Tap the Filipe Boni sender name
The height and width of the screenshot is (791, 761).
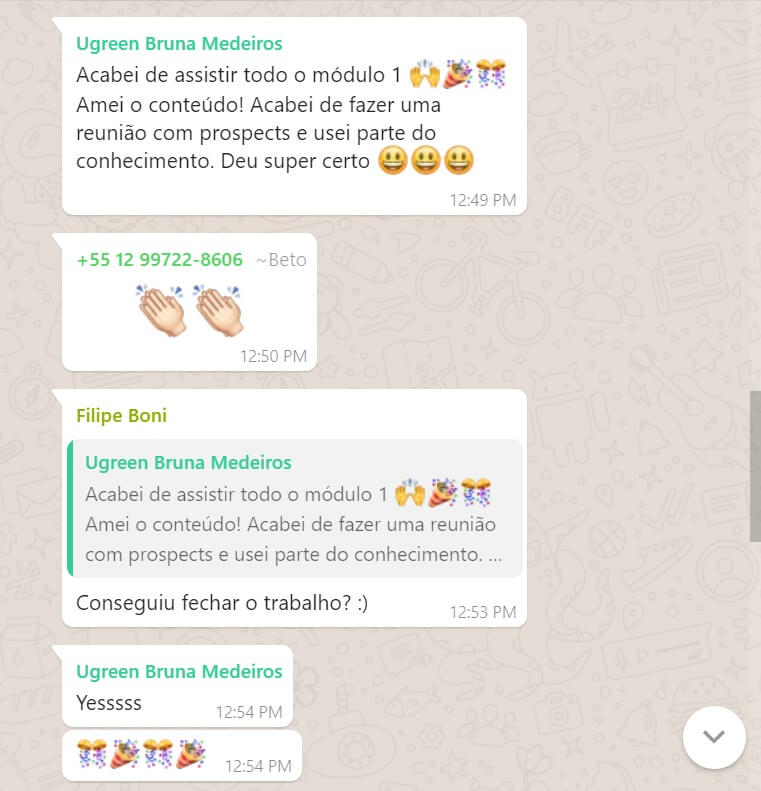coord(122,415)
